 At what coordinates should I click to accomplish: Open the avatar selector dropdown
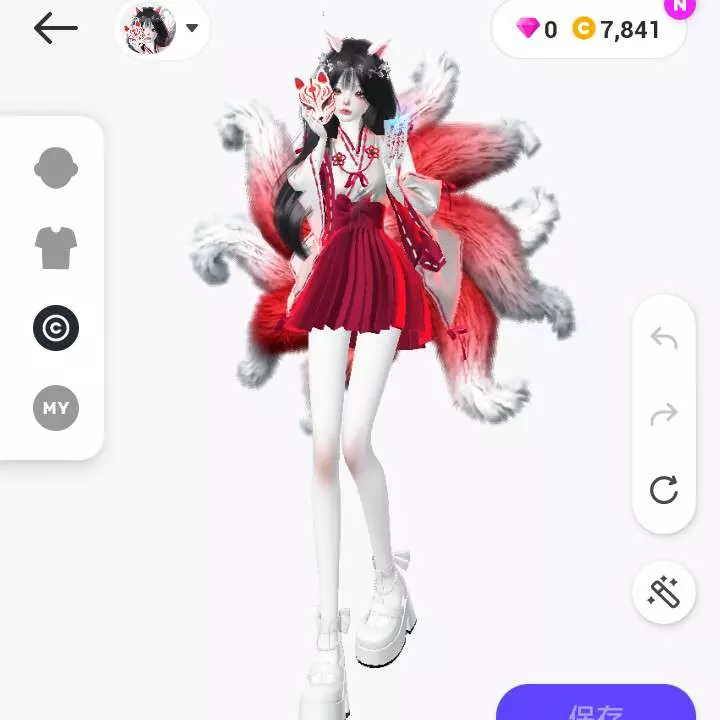(163, 28)
